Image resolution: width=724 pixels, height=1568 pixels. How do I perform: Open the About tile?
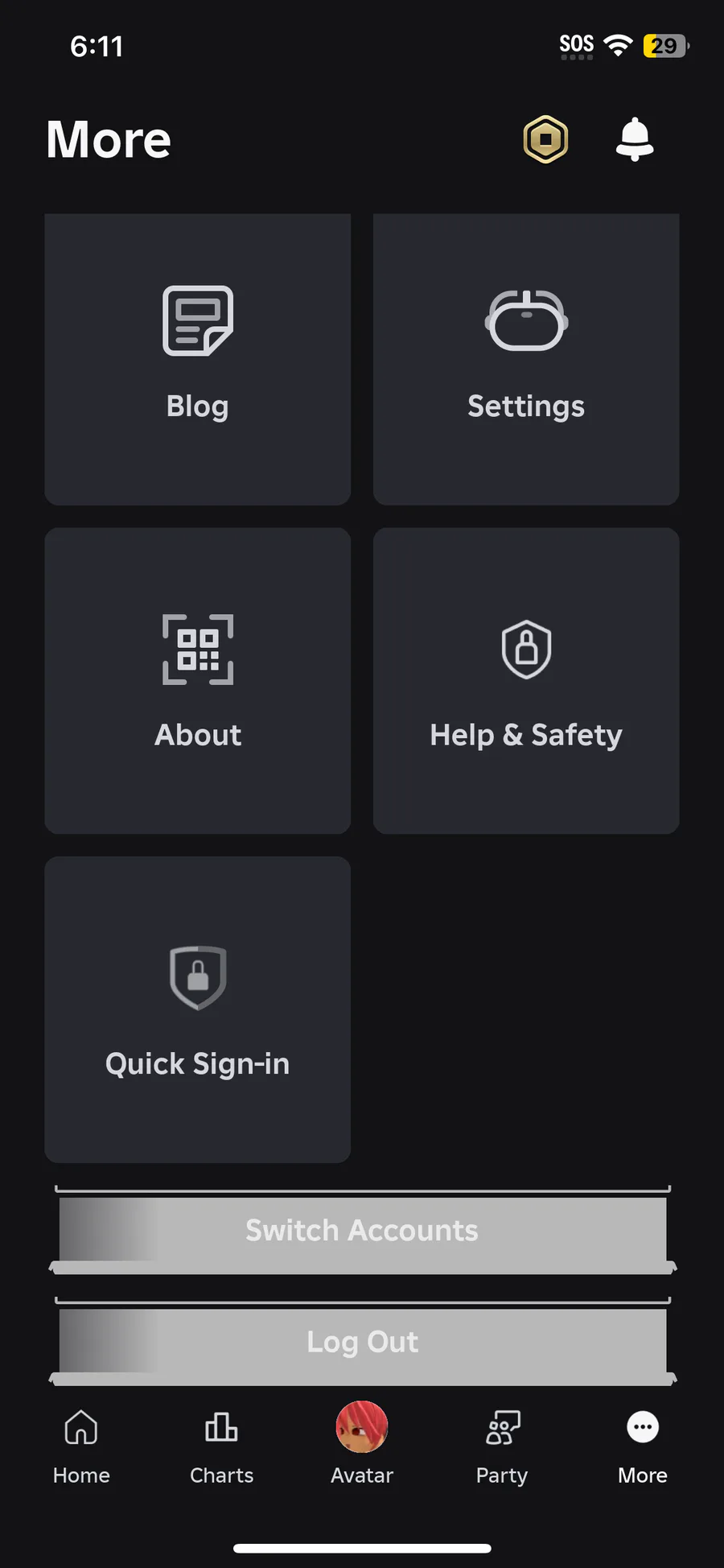[198, 681]
